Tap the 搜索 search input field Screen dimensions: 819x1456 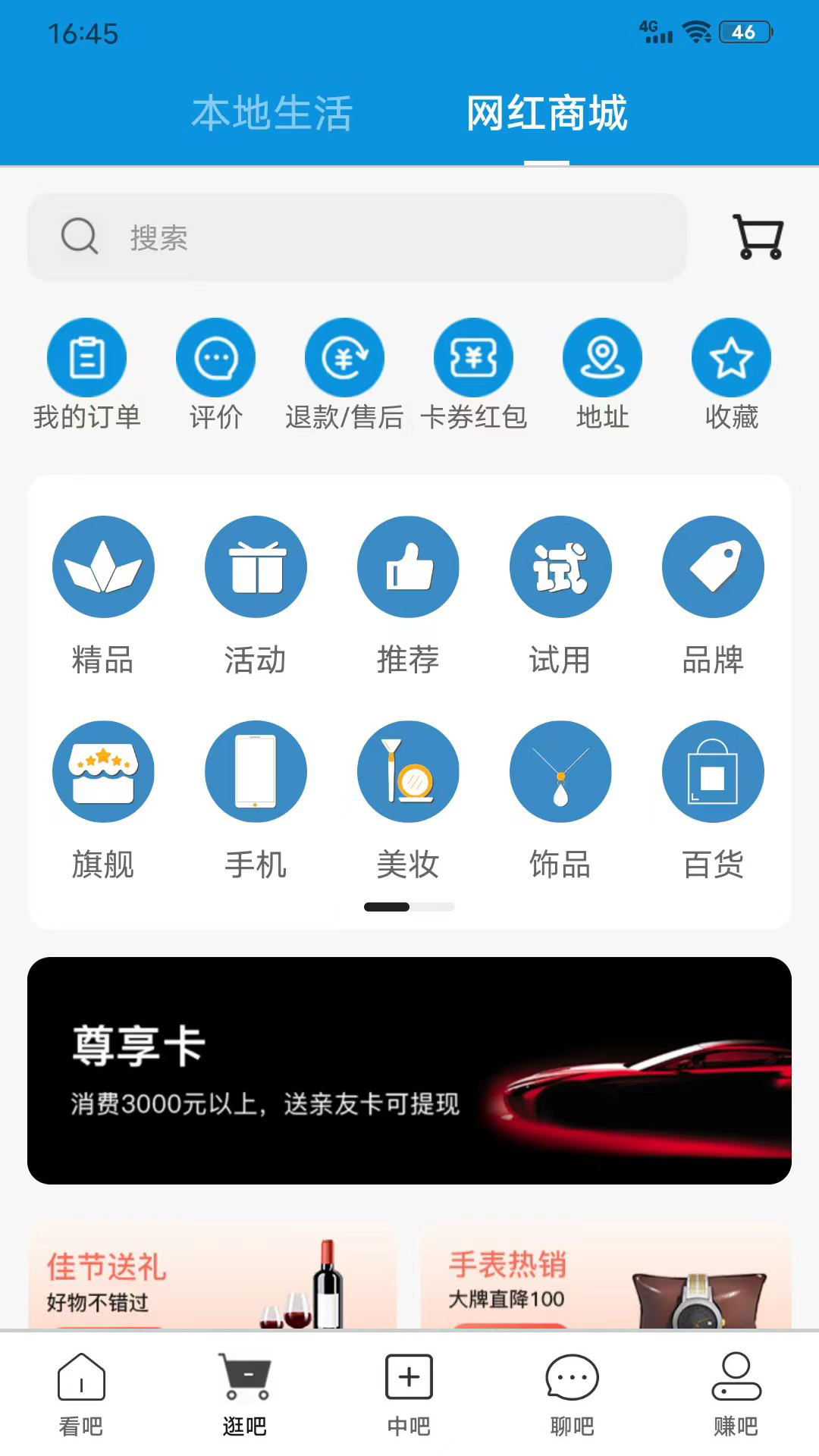pyautogui.click(x=356, y=237)
